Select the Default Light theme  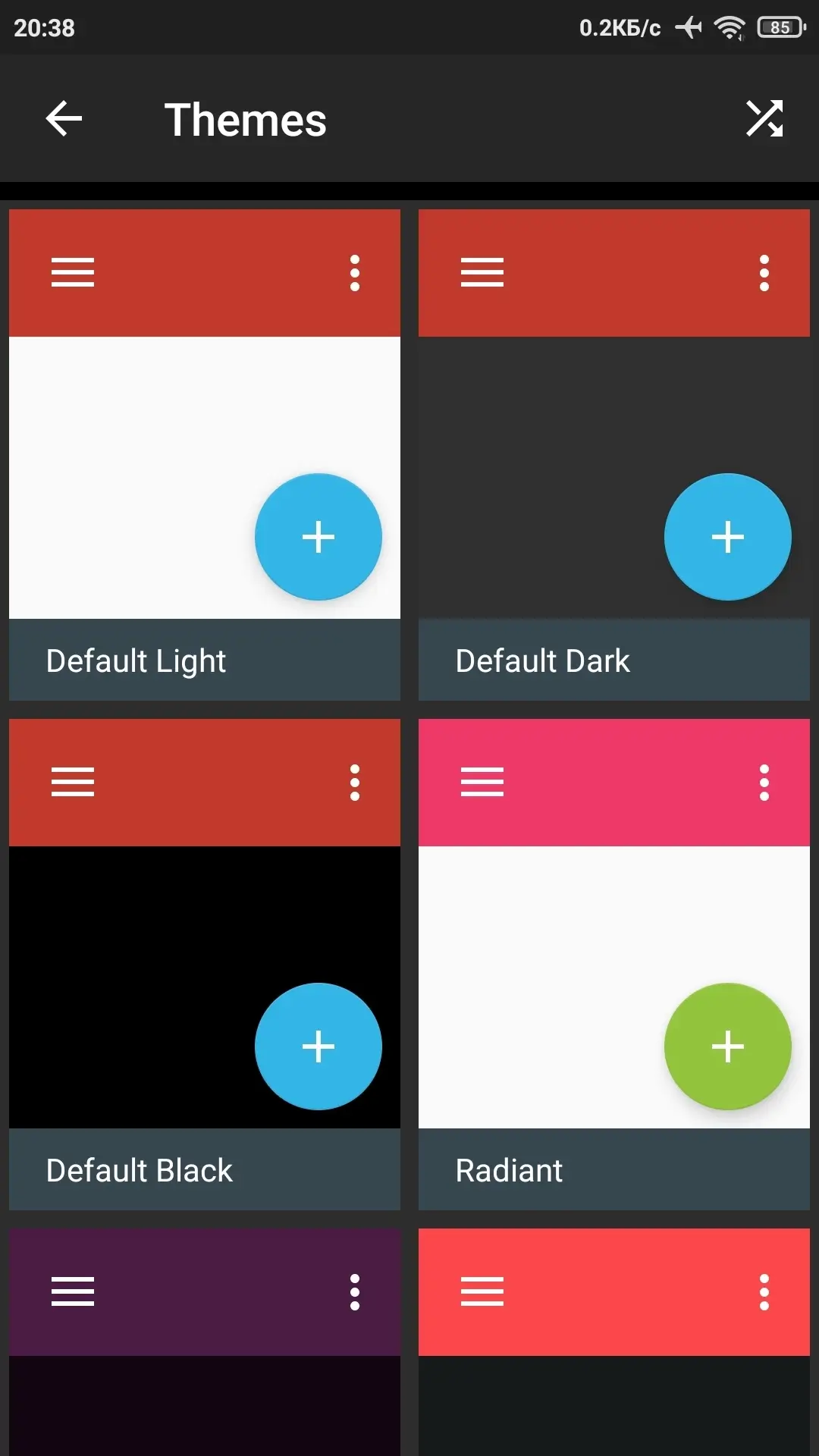click(205, 455)
